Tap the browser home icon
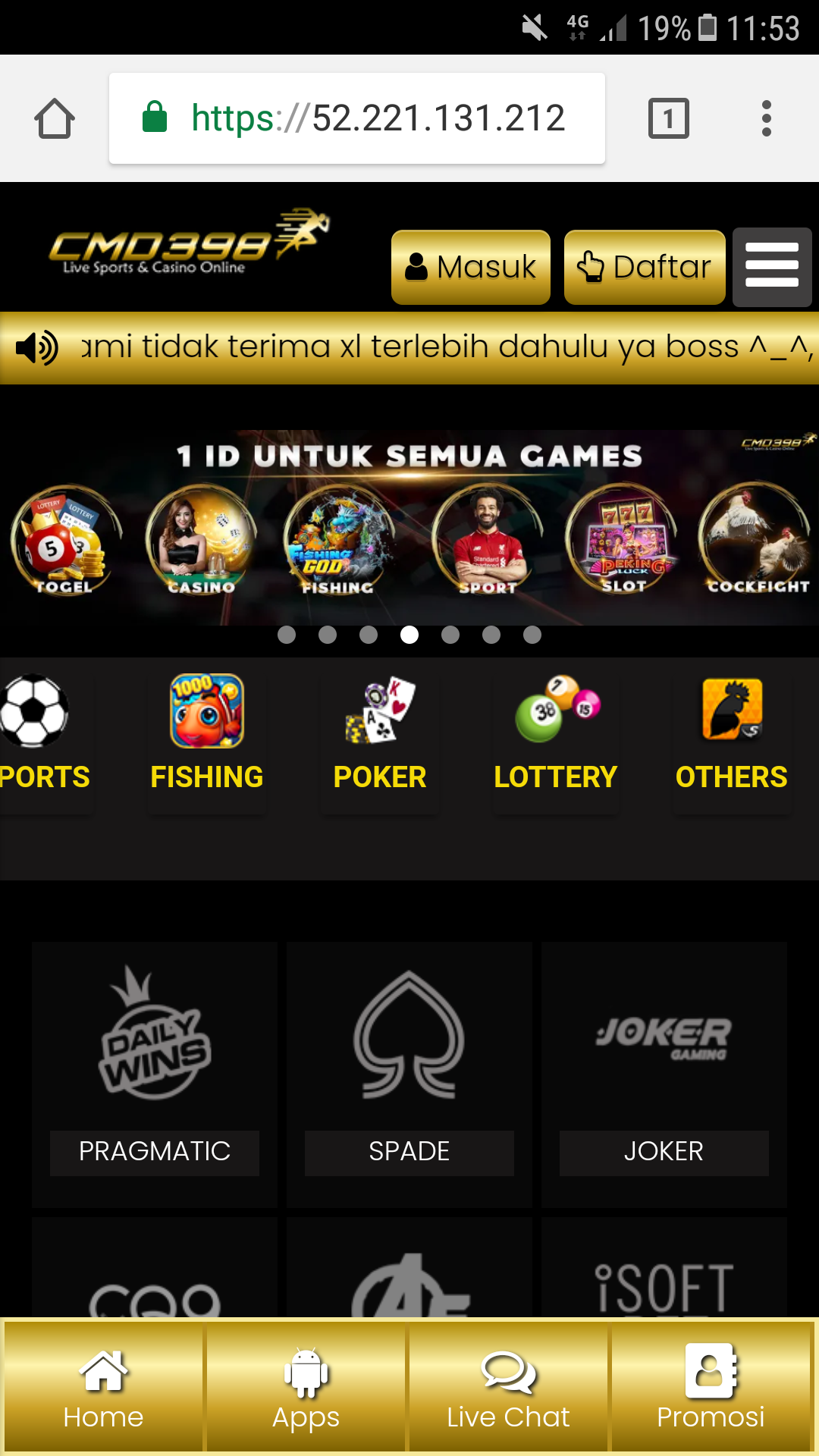The height and width of the screenshot is (1456, 819). pos(55,118)
